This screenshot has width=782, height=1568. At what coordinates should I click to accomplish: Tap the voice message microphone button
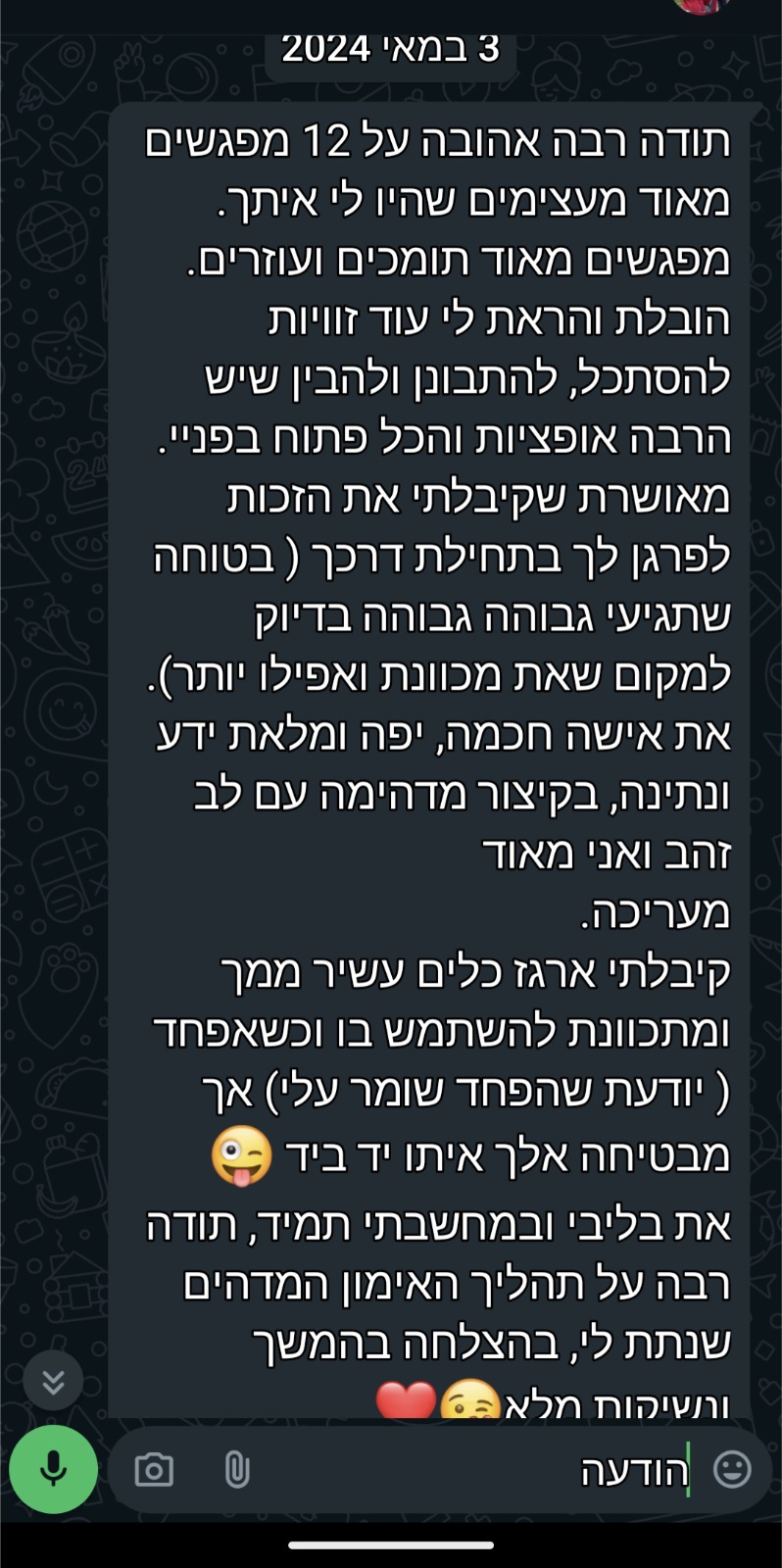coord(53,1469)
